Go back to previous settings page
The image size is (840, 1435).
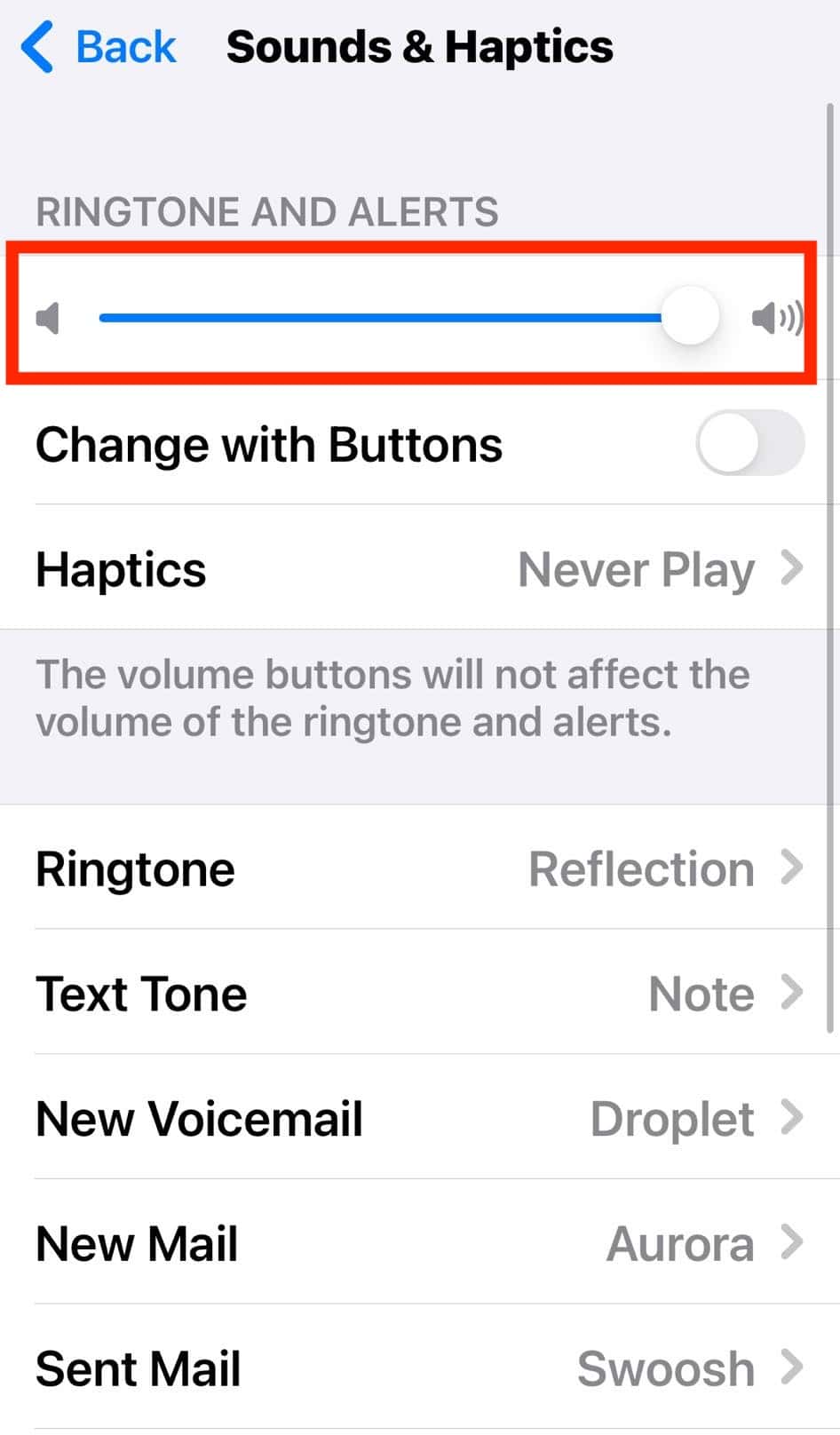coord(98,47)
